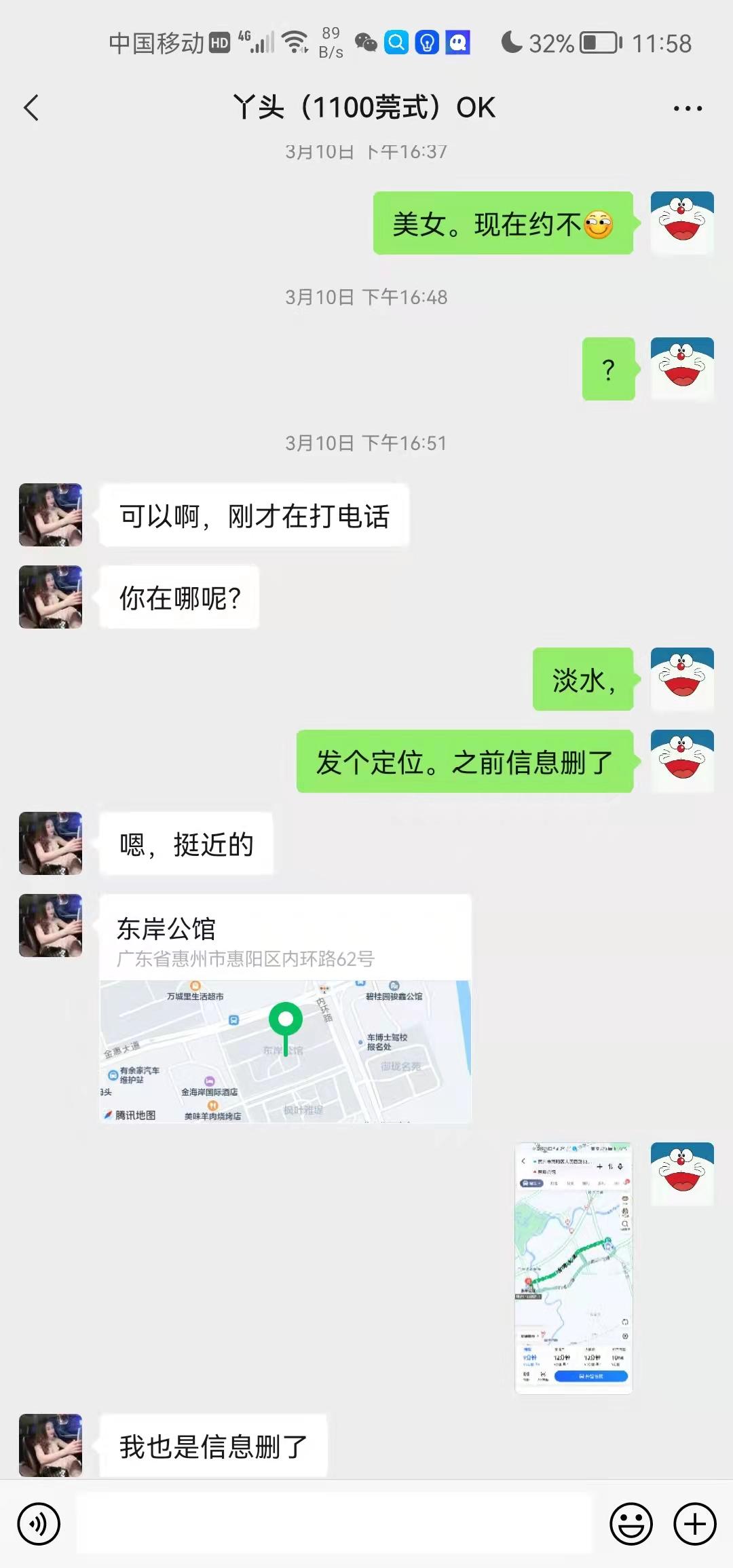Image resolution: width=733 pixels, height=1568 pixels.
Task: Focus the message text field
Action: pos(333,1524)
